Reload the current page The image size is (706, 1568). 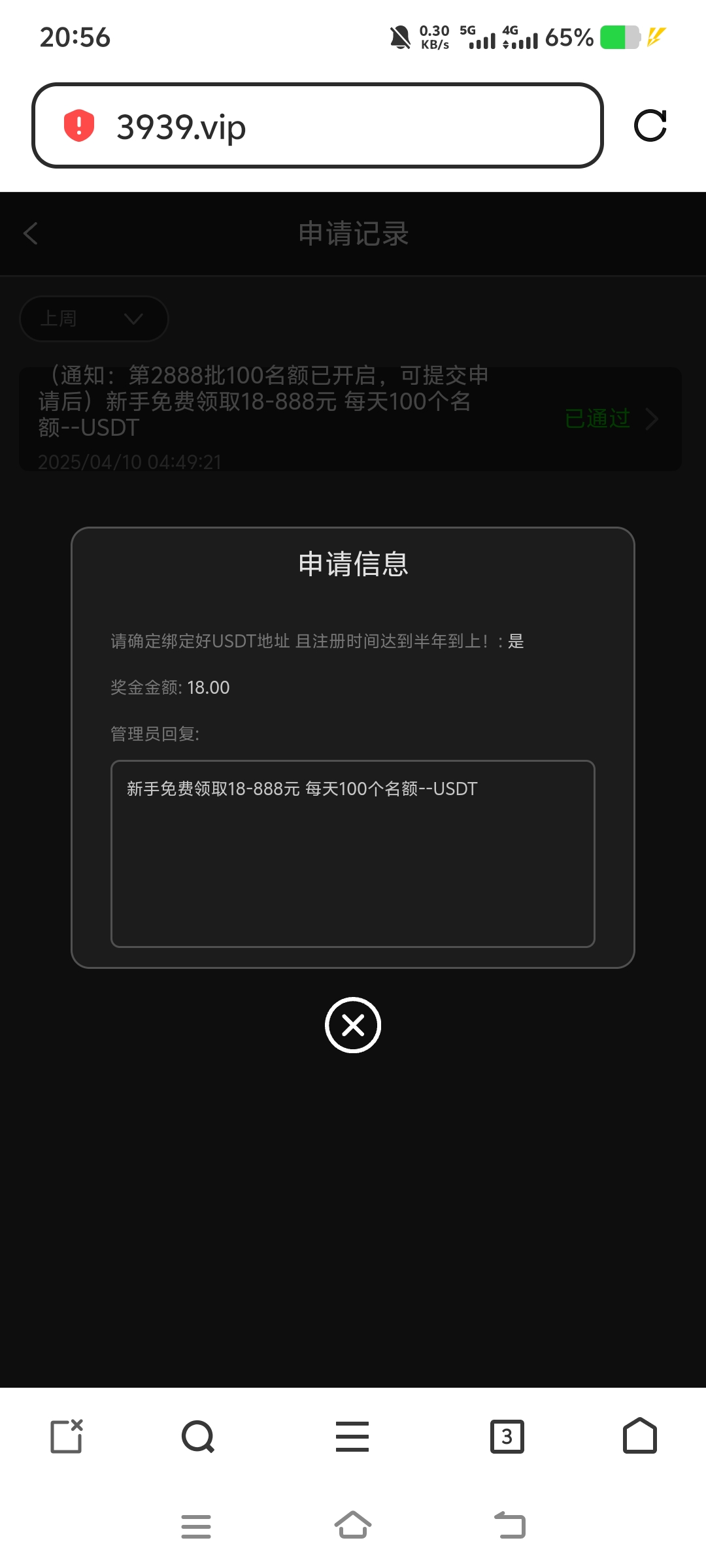[x=650, y=125]
